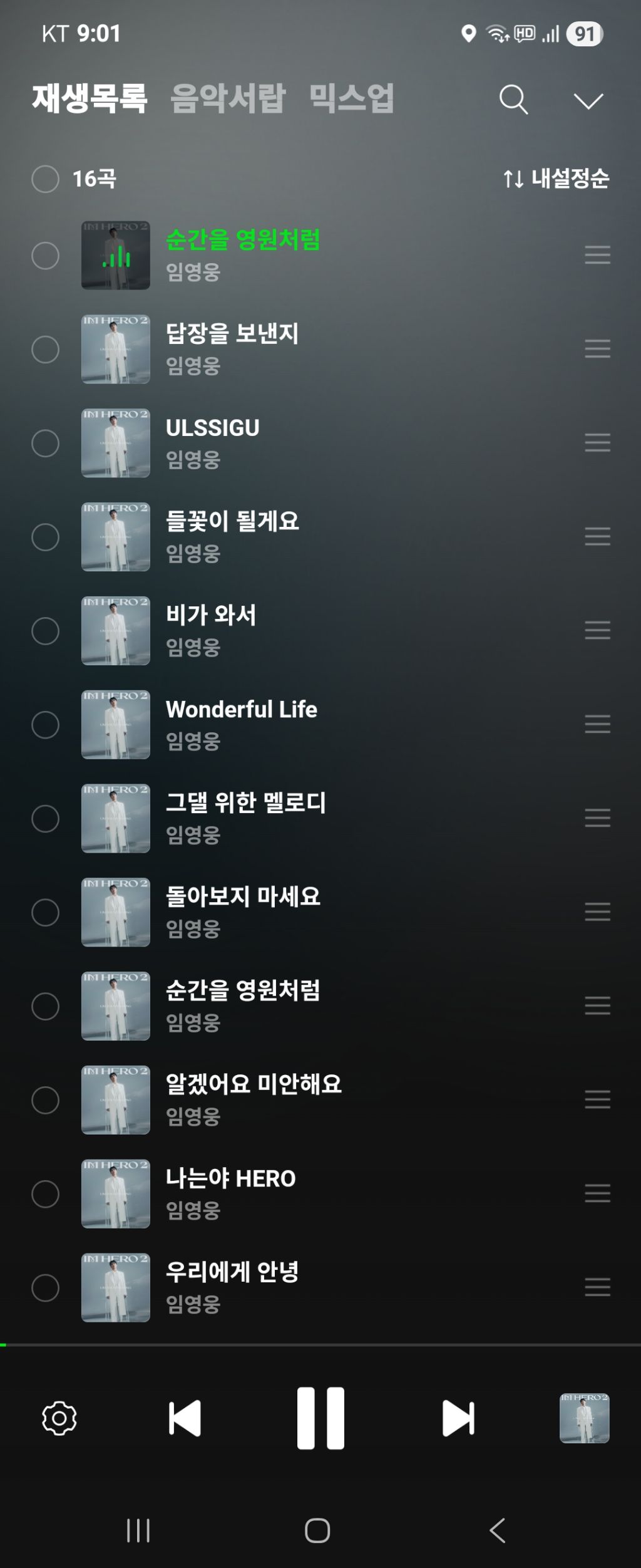
Task: Select all 16 songs checkbox
Action: 46,179
